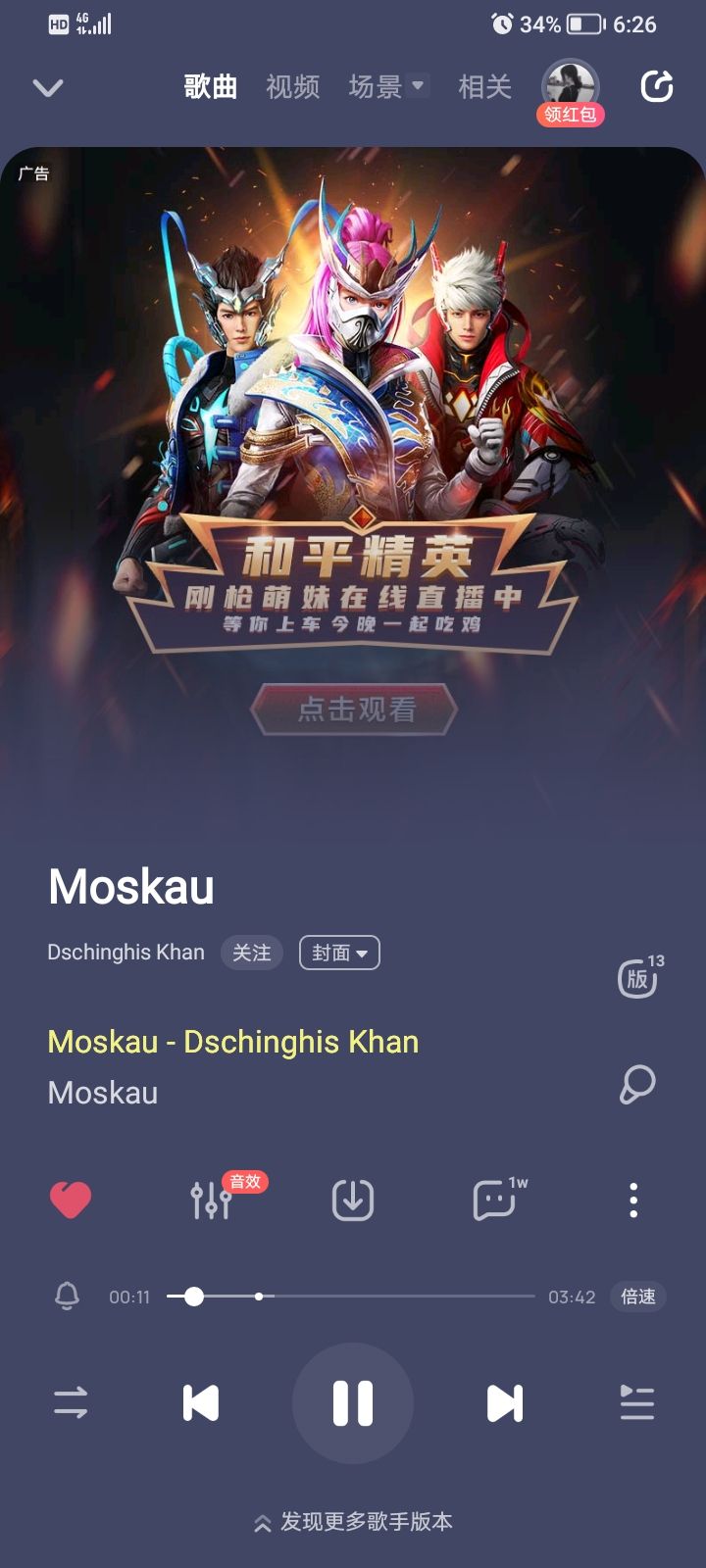Open the 场景 dropdown tab
The width and height of the screenshot is (706, 1568).
(386, 87)
